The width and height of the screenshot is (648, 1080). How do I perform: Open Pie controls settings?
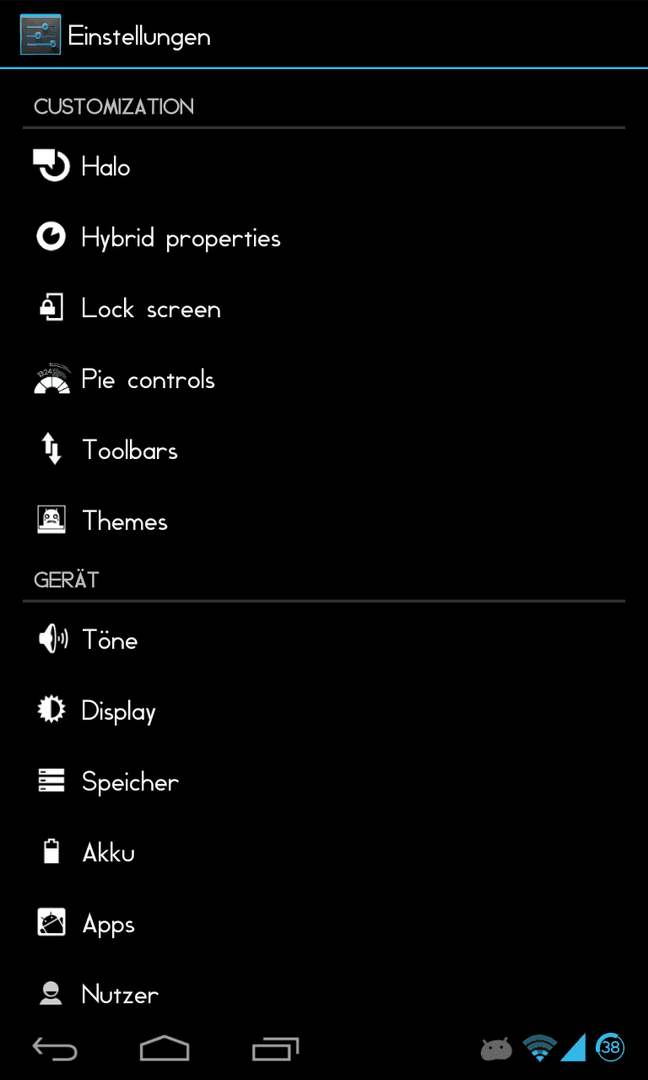pos(324,380)
